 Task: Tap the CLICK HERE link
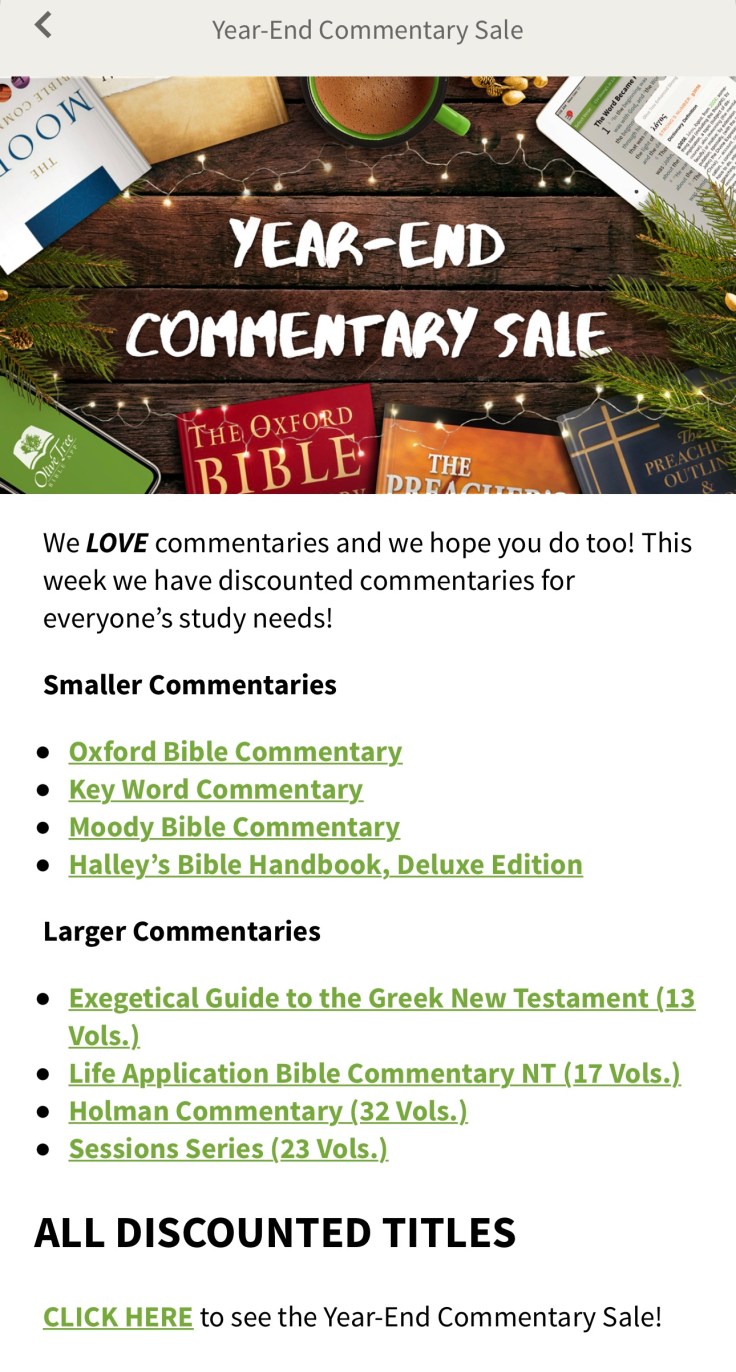pyautogui.click(x=118, y=1317)
